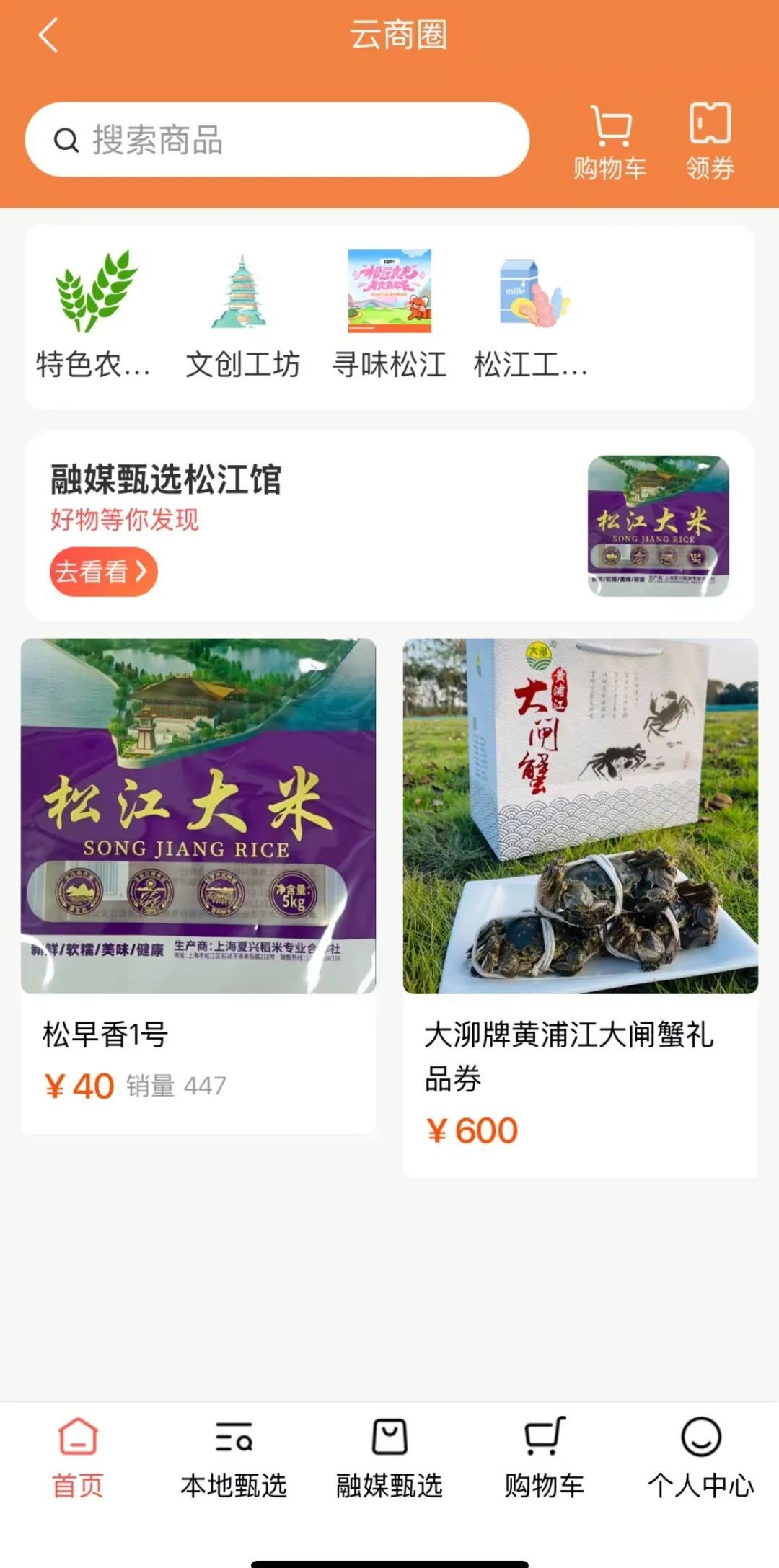Go back using the top-left arrow
This screenshot has height=1568, width=779.
click(48, 35)
